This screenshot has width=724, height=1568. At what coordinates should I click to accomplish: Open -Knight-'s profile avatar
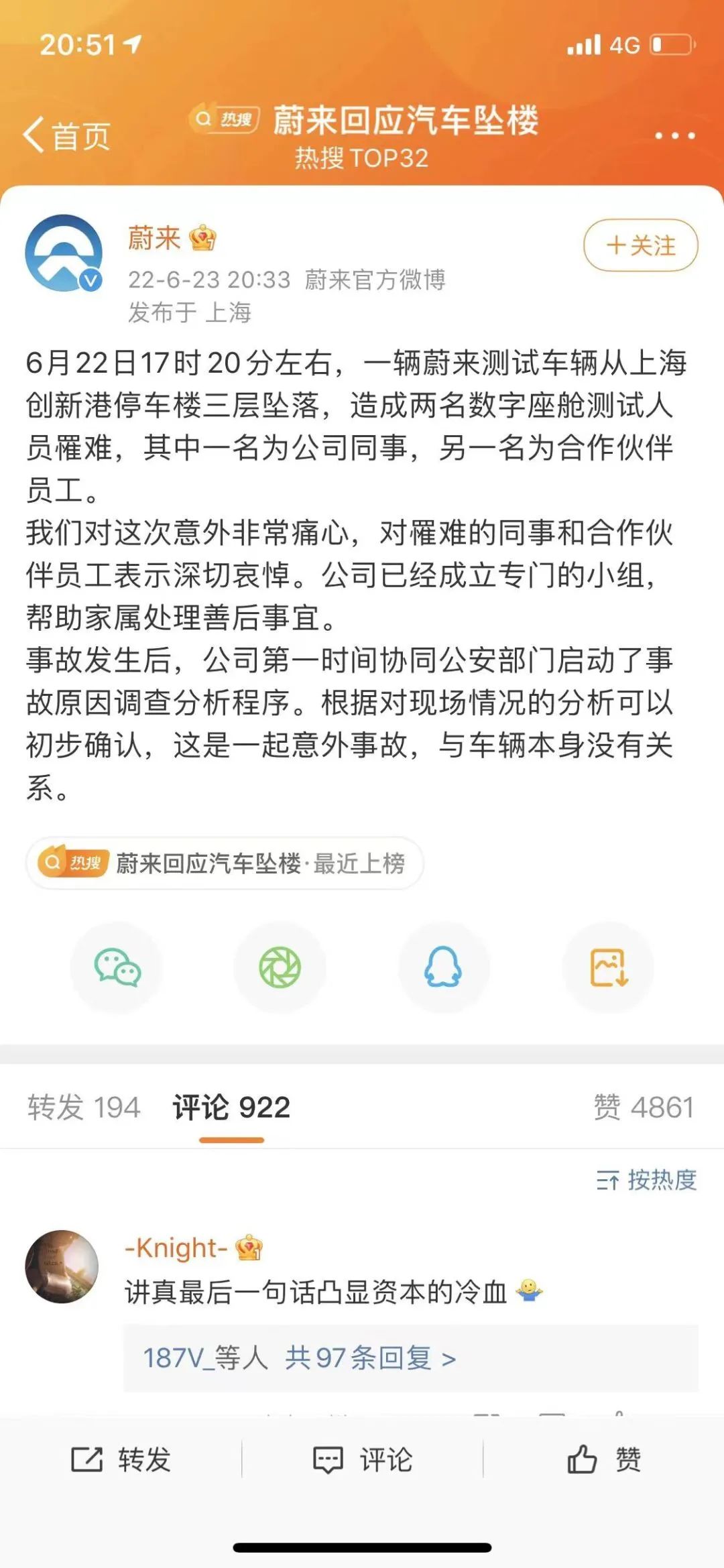[62, 1266]
